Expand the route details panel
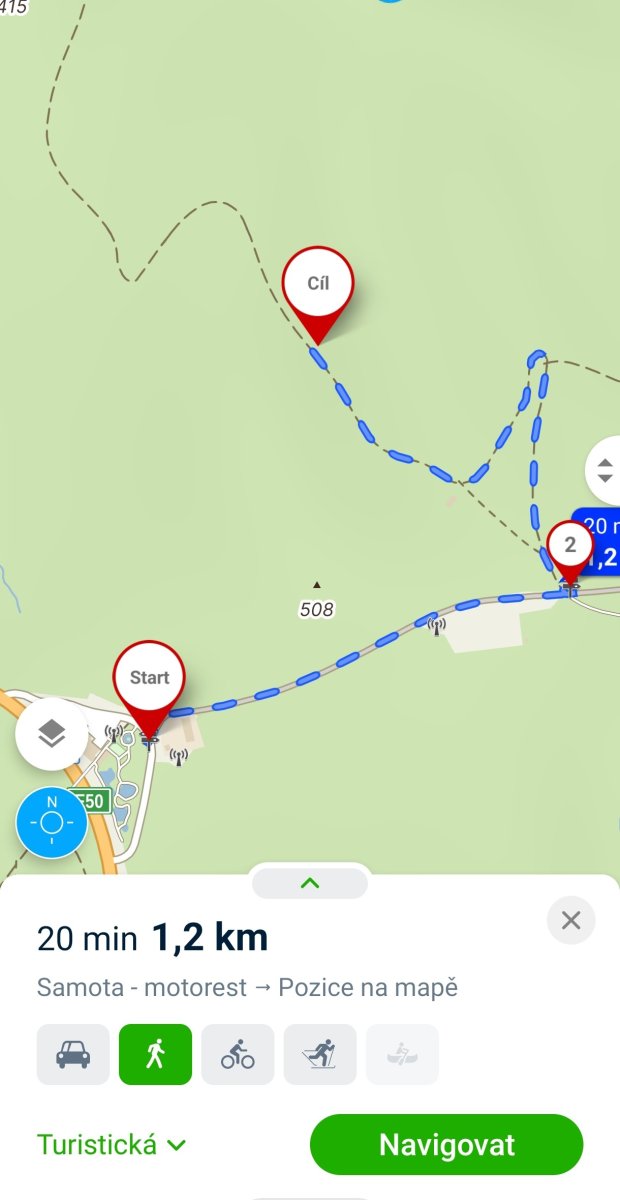 coord(310,883)
